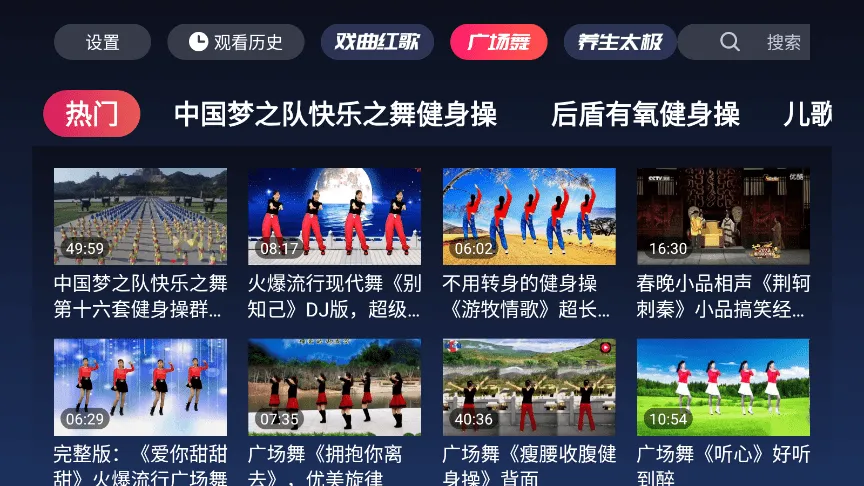This screenshot has height=486, width=864.
Task: Switch to 后盾有氧健身操 category
Action: tap(645, 114)
